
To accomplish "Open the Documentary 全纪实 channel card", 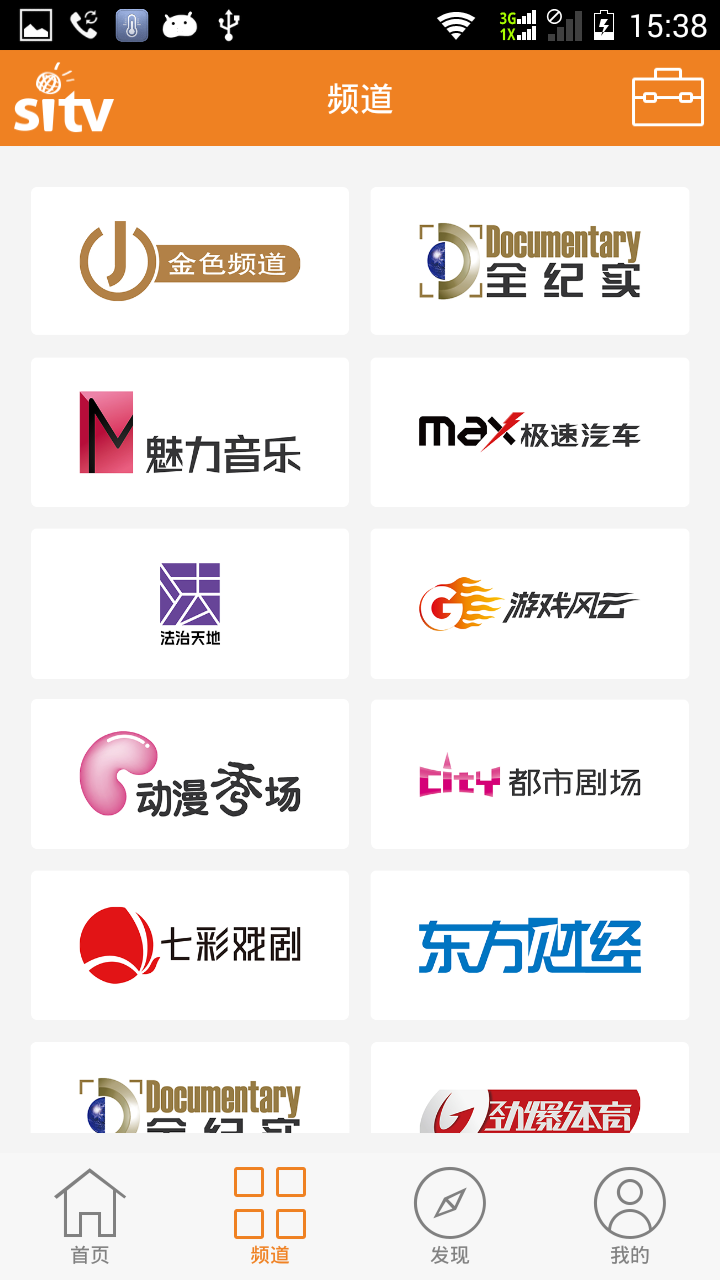I will pyautogui.click(x=530, y=261).
